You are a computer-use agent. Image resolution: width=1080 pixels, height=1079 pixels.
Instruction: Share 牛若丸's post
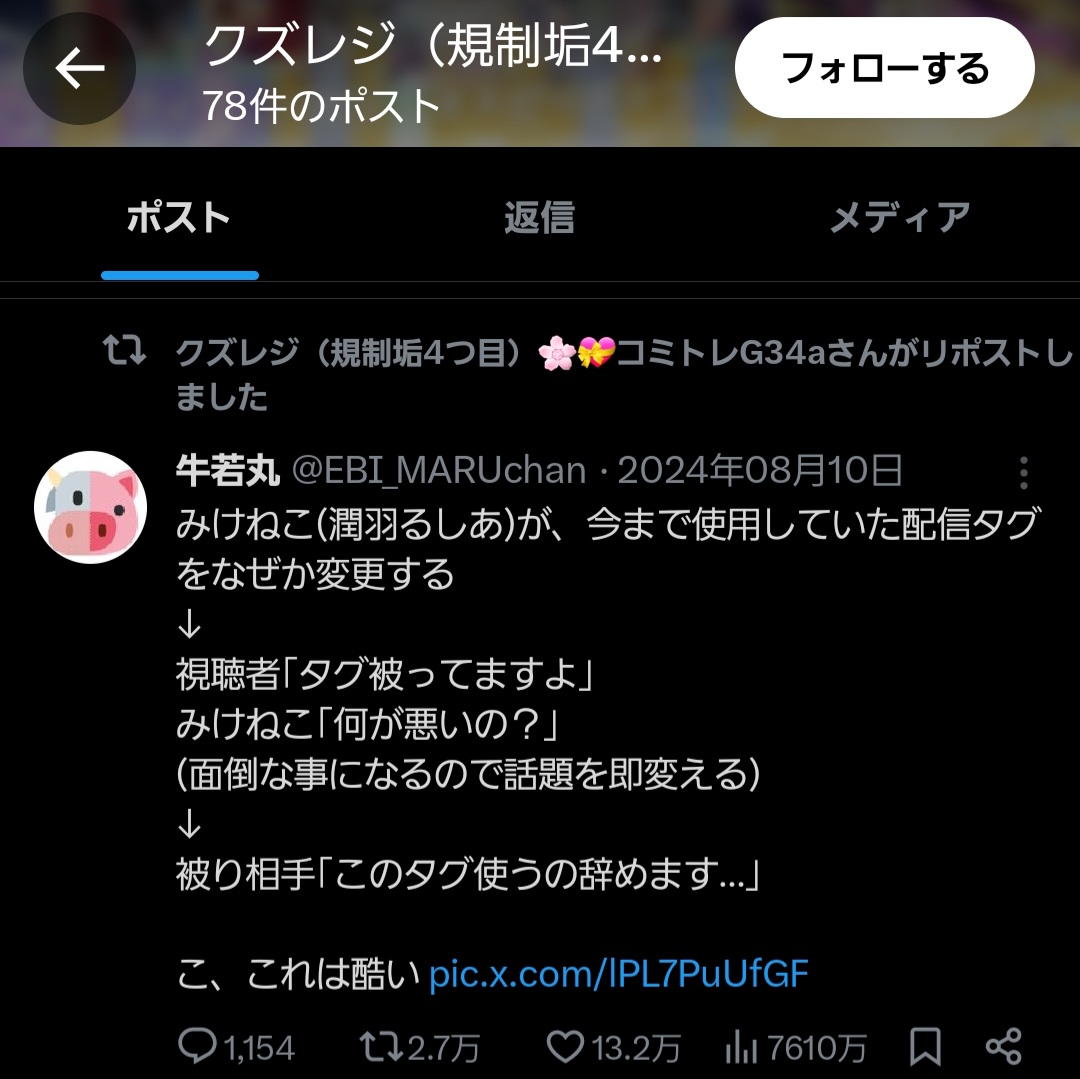(1003, 1047)
